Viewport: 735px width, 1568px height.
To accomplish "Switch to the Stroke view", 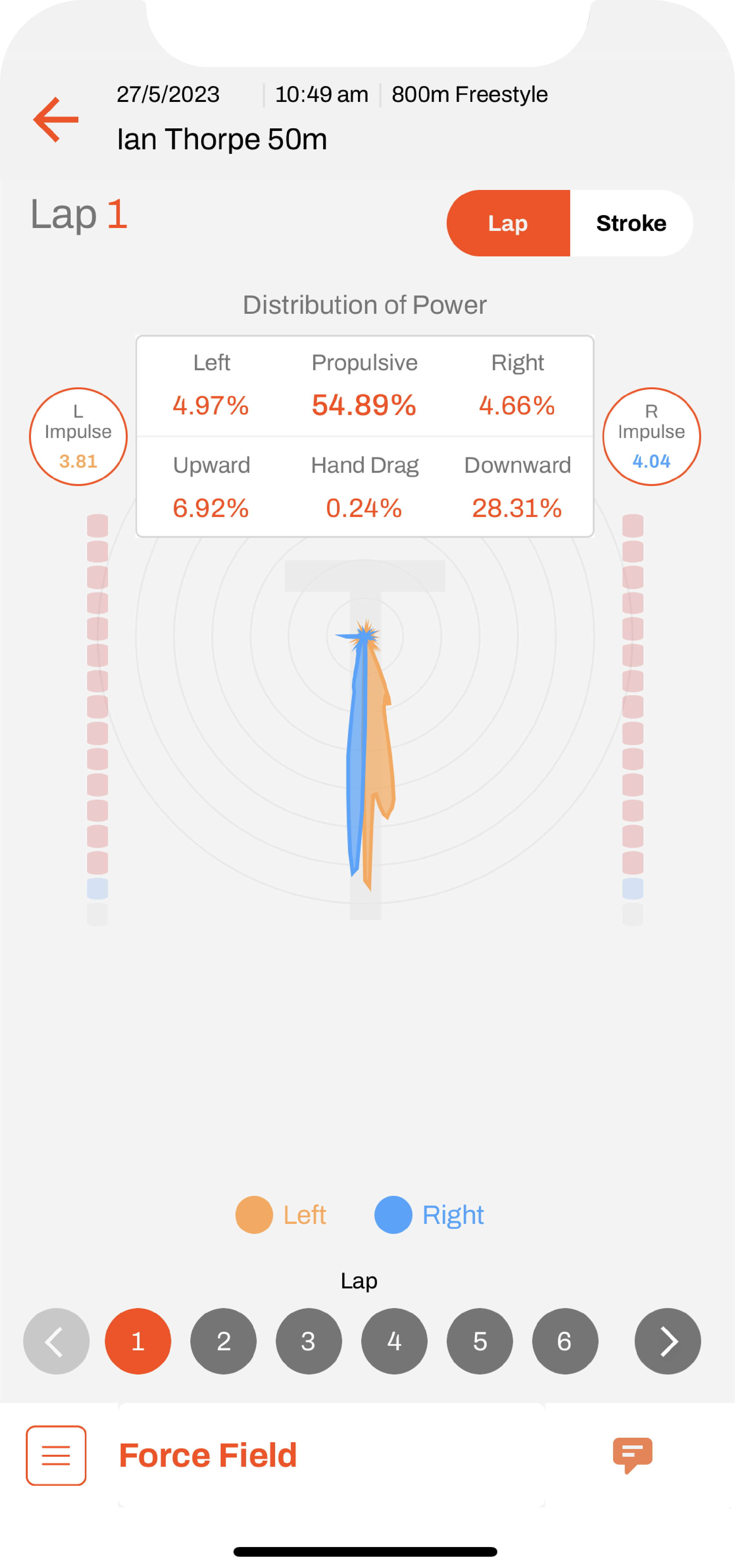I will (631, 223).
